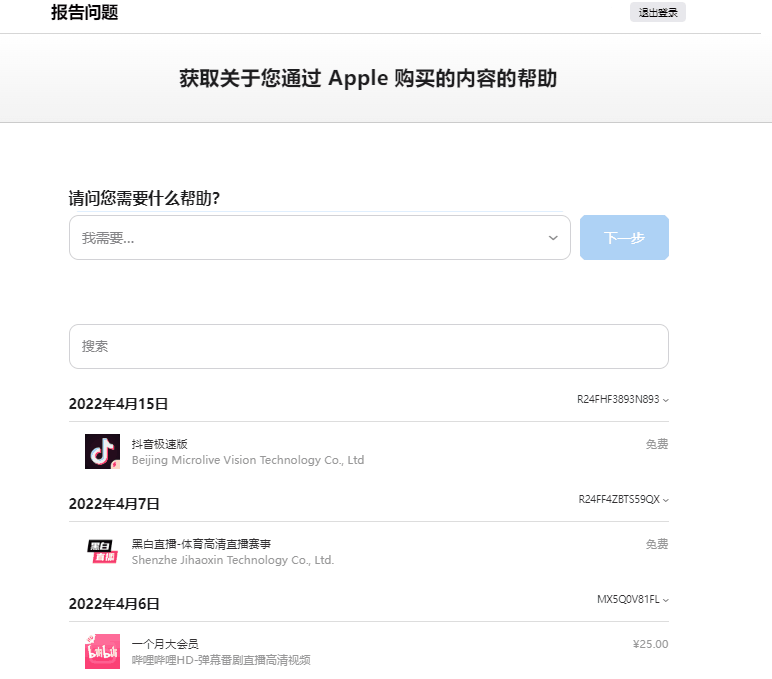Tap the 下一步 next button

[x=624, y=238]
